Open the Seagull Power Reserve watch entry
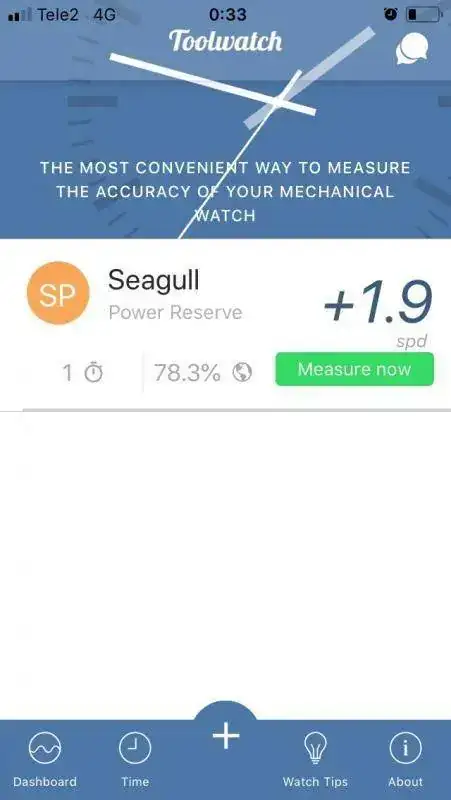This screenshot has height=800, width=451. [226, 325]
